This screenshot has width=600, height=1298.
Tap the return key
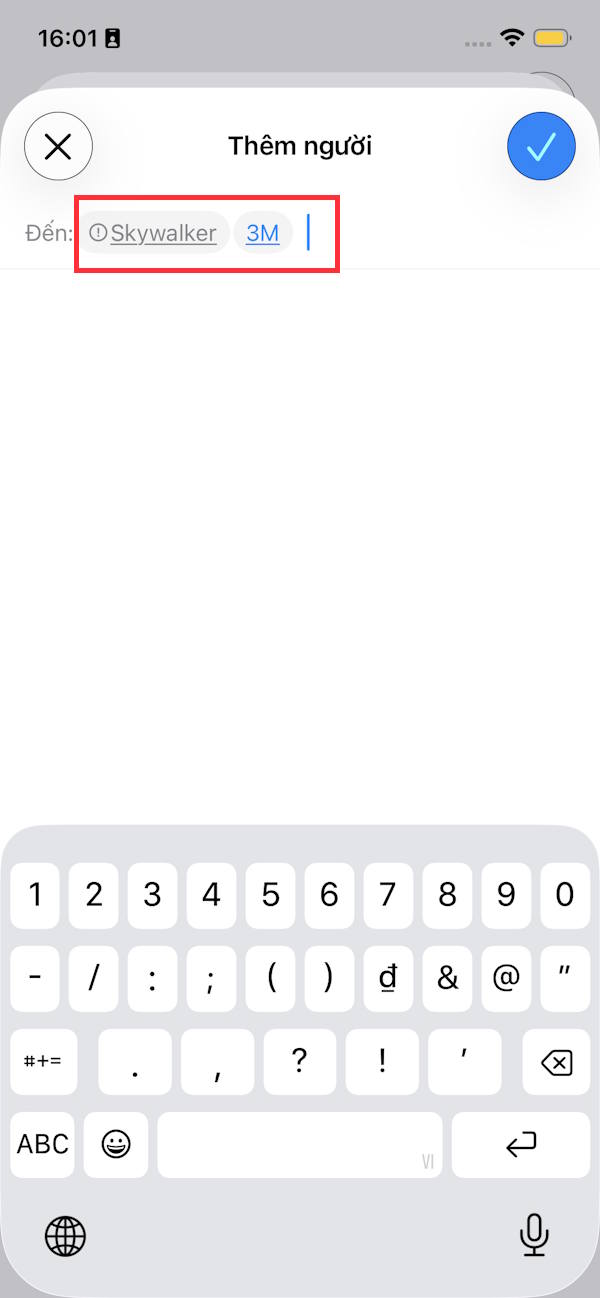pyautogui.click(x=520, y=1144)
